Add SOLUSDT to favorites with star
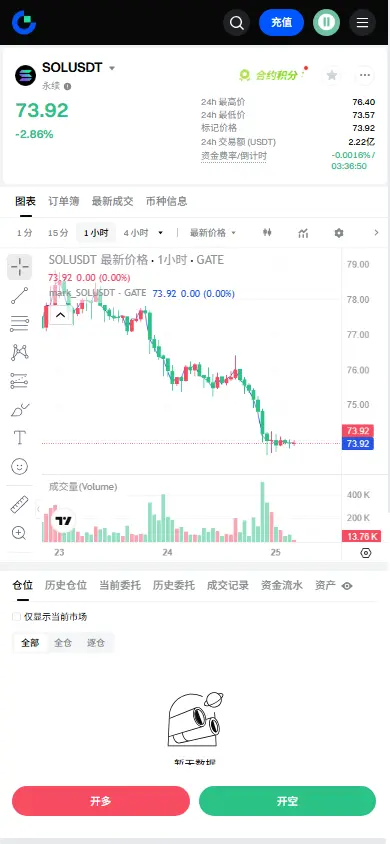 pos(332,75)
